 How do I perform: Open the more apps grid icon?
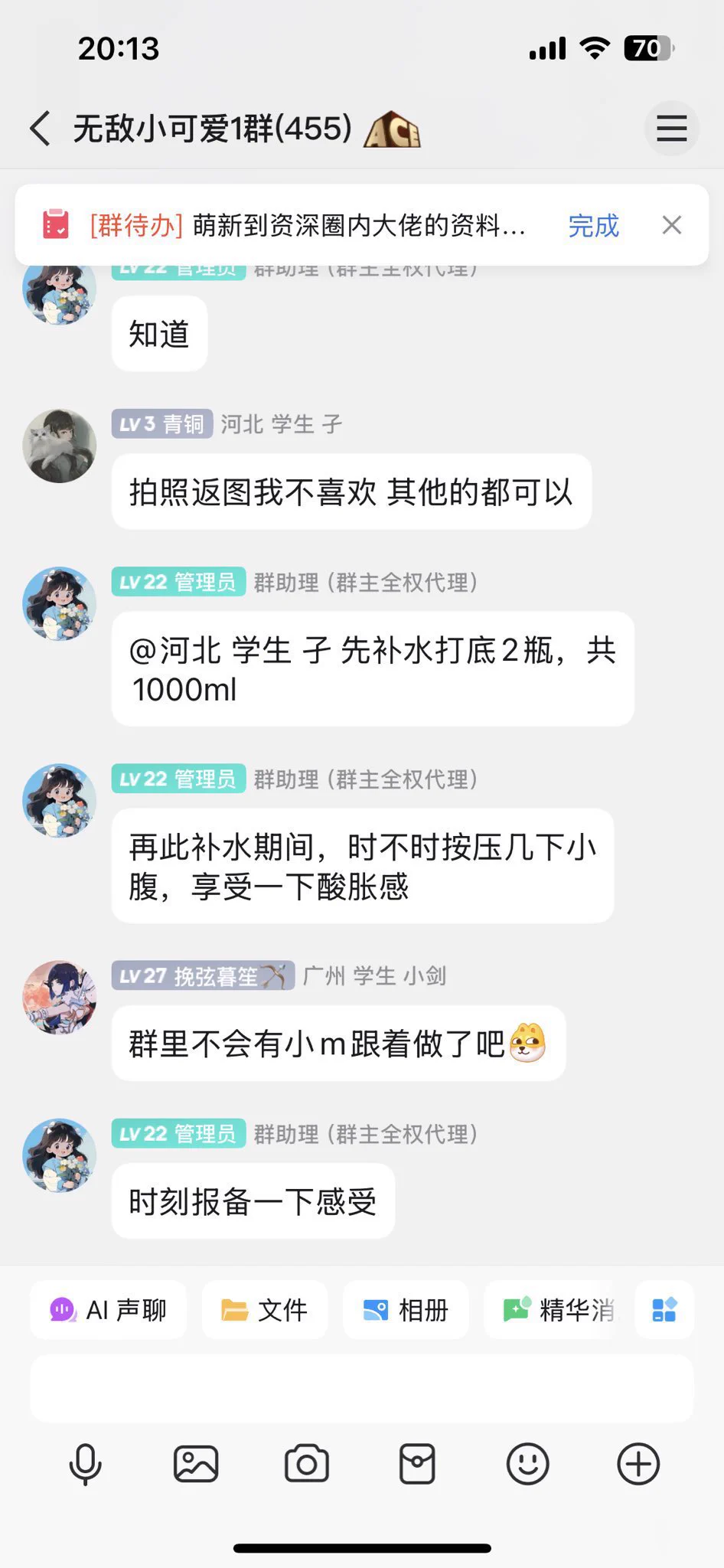pos(664,1310)
